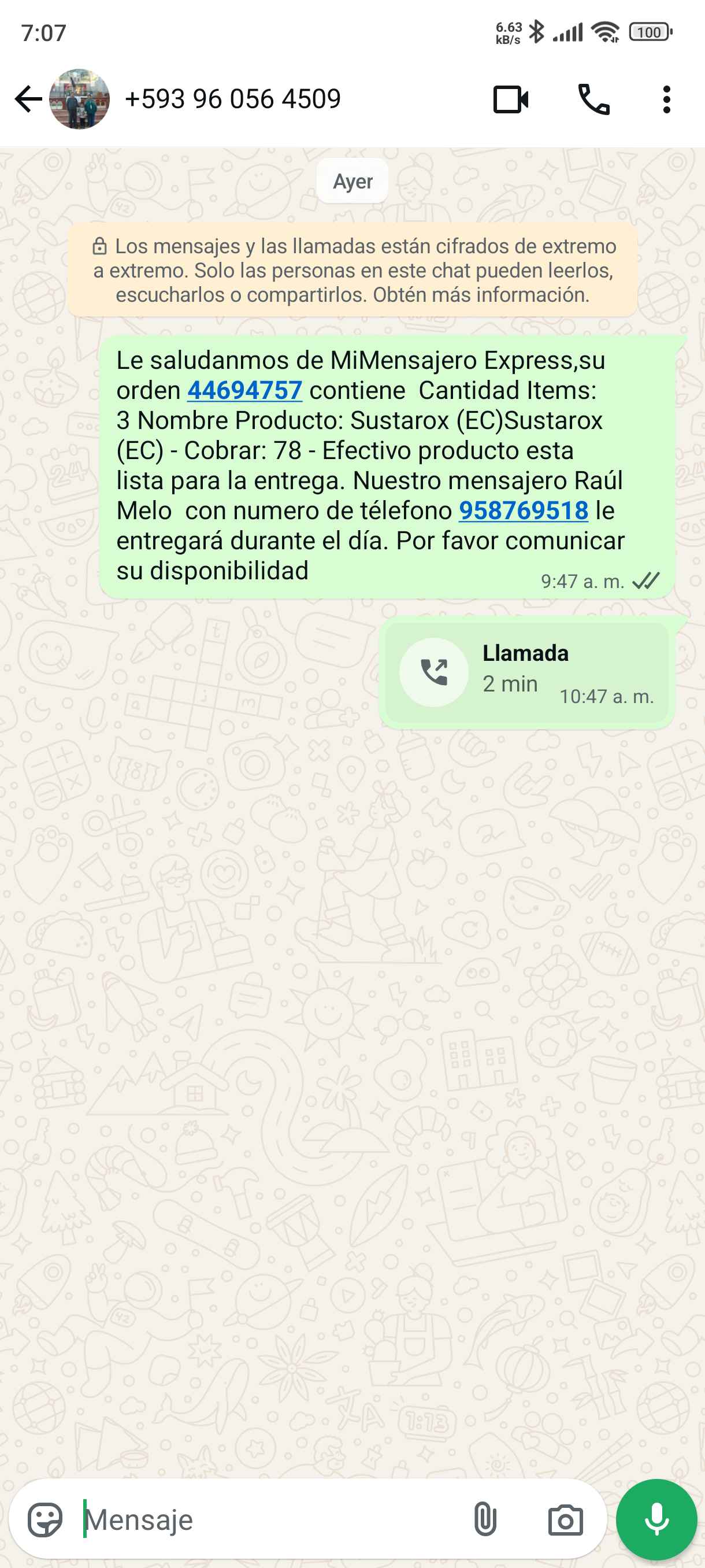Go back to the chat list

pyautogui.click(x=28, y=99)
